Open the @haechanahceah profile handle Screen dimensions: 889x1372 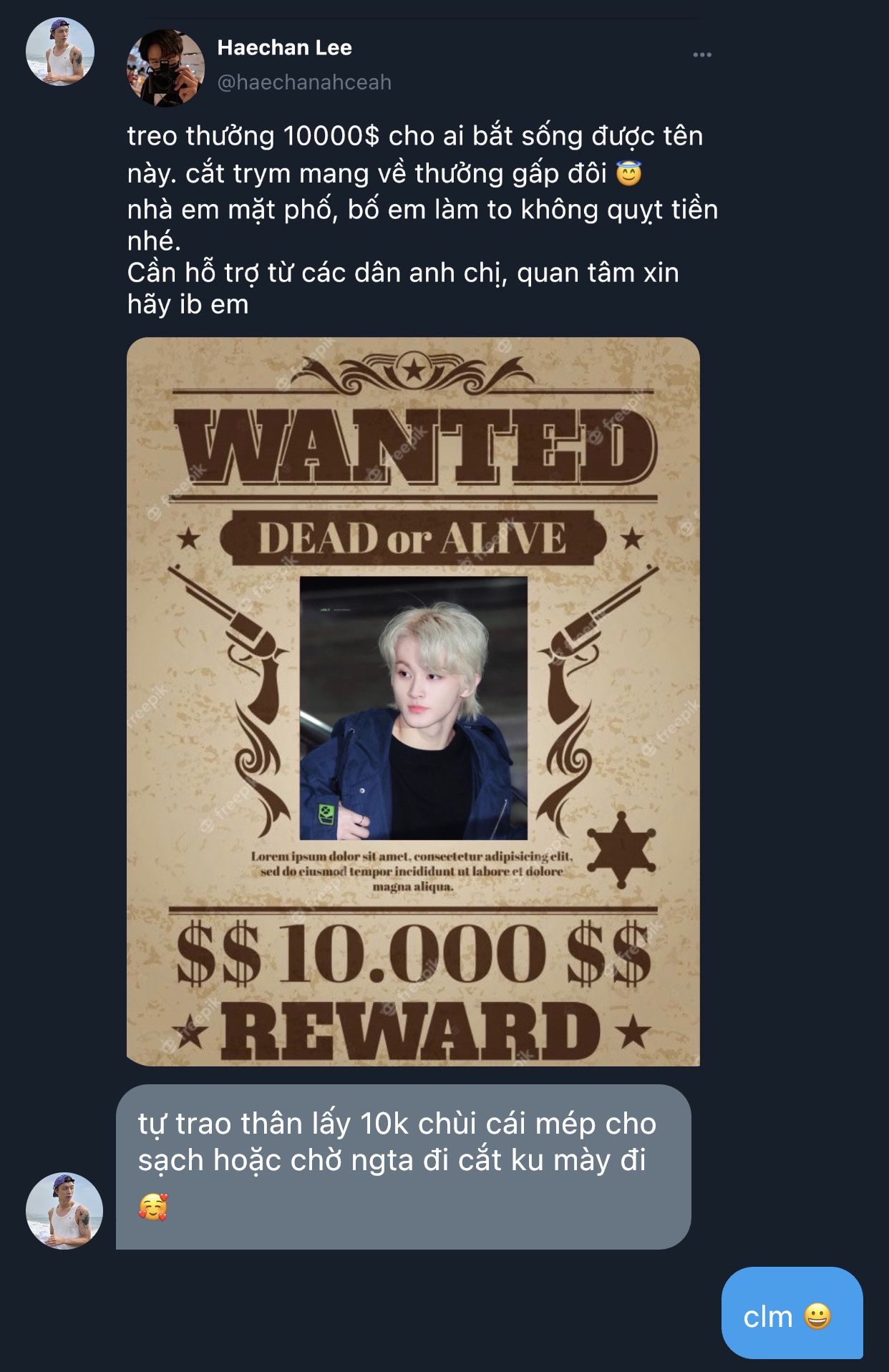click(x=304, y=82)
